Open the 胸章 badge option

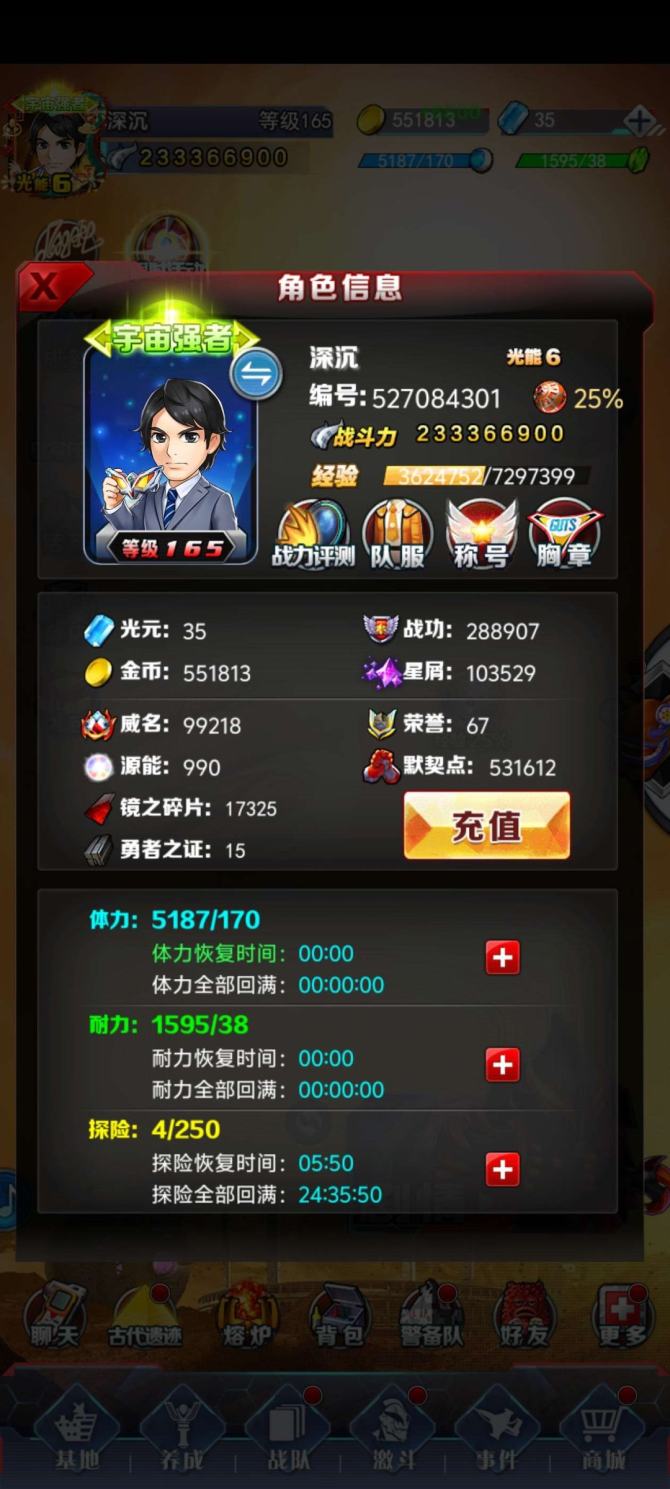point(564,535)
